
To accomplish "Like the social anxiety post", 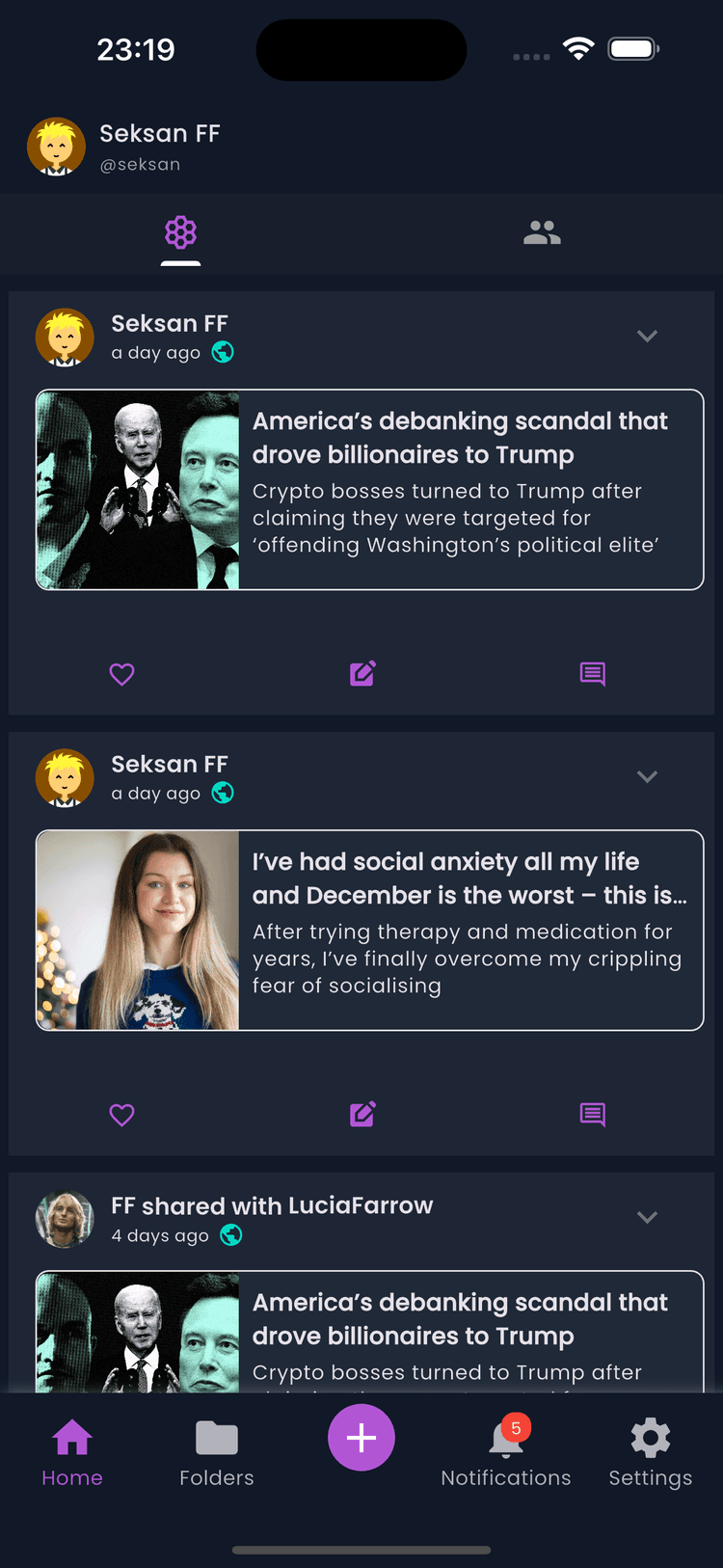I will [121, 1115].
